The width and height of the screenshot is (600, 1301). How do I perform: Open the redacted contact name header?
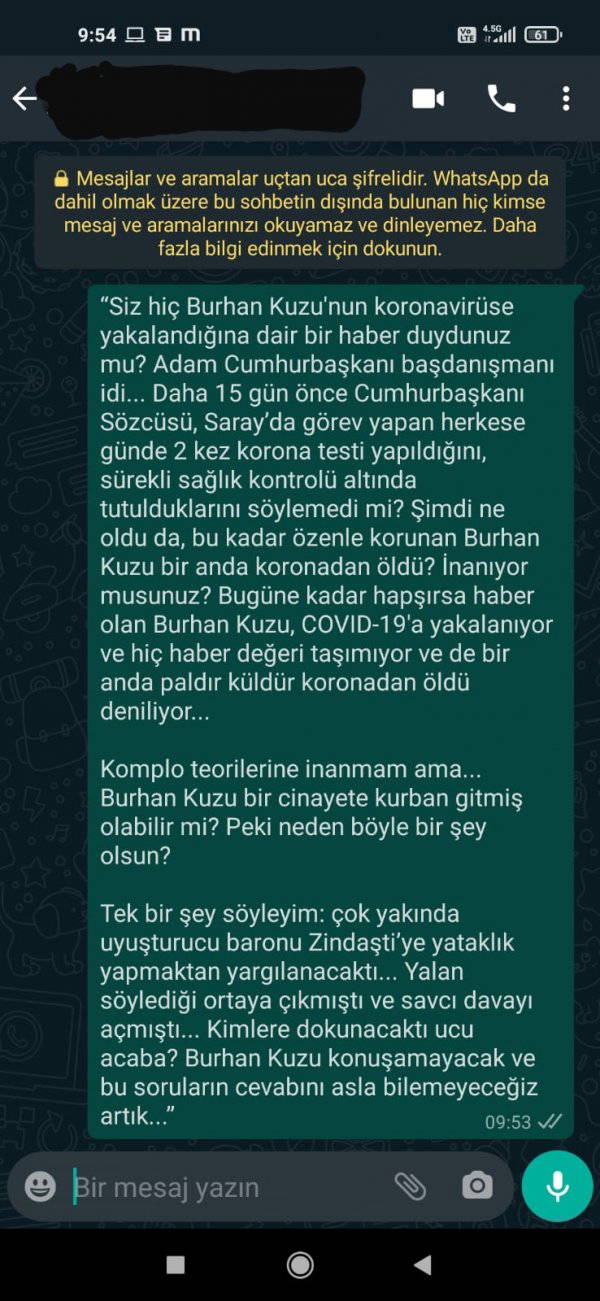point(210,98)
